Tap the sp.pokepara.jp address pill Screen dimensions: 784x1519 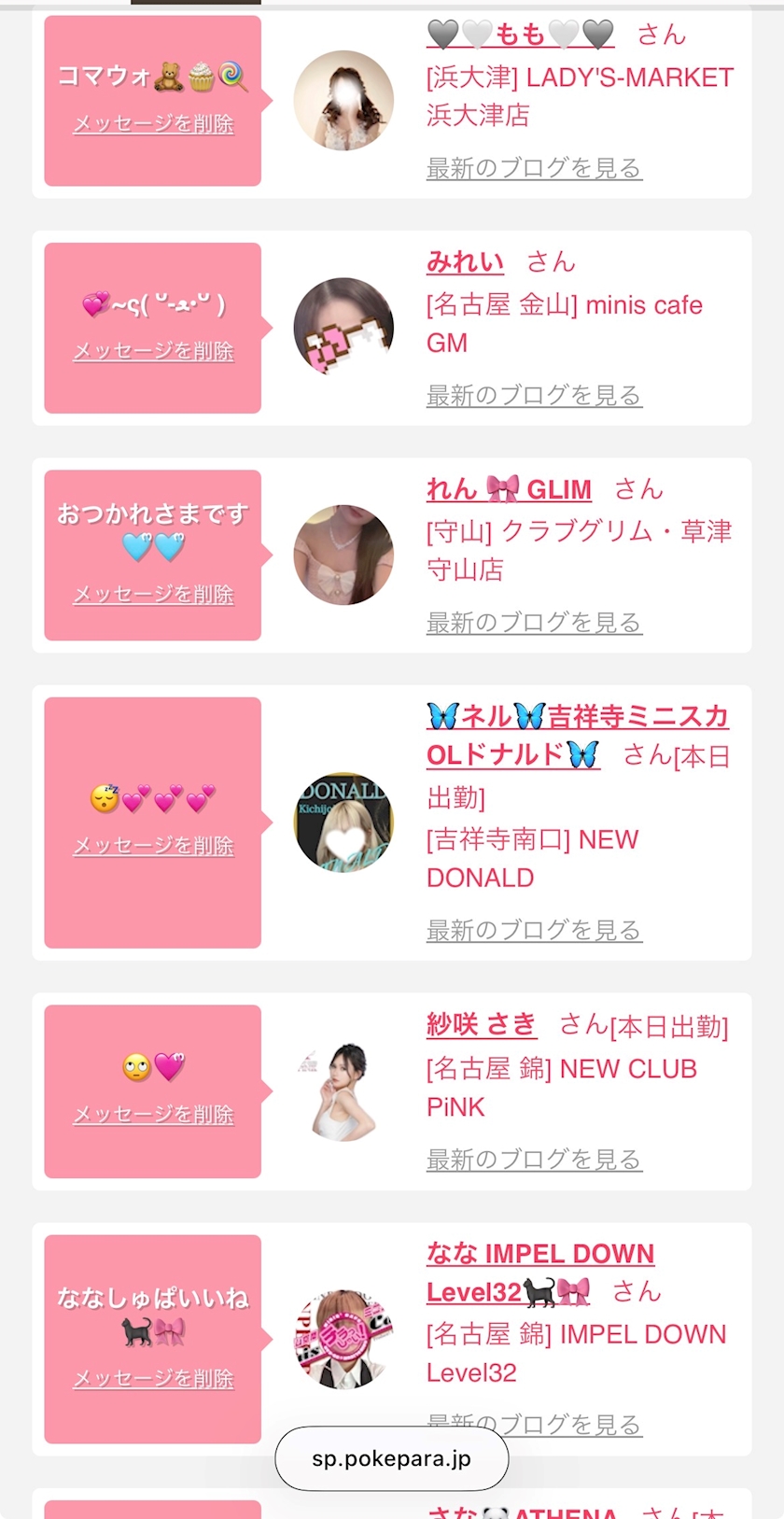pyautogui.click(x=391, y=1458)
